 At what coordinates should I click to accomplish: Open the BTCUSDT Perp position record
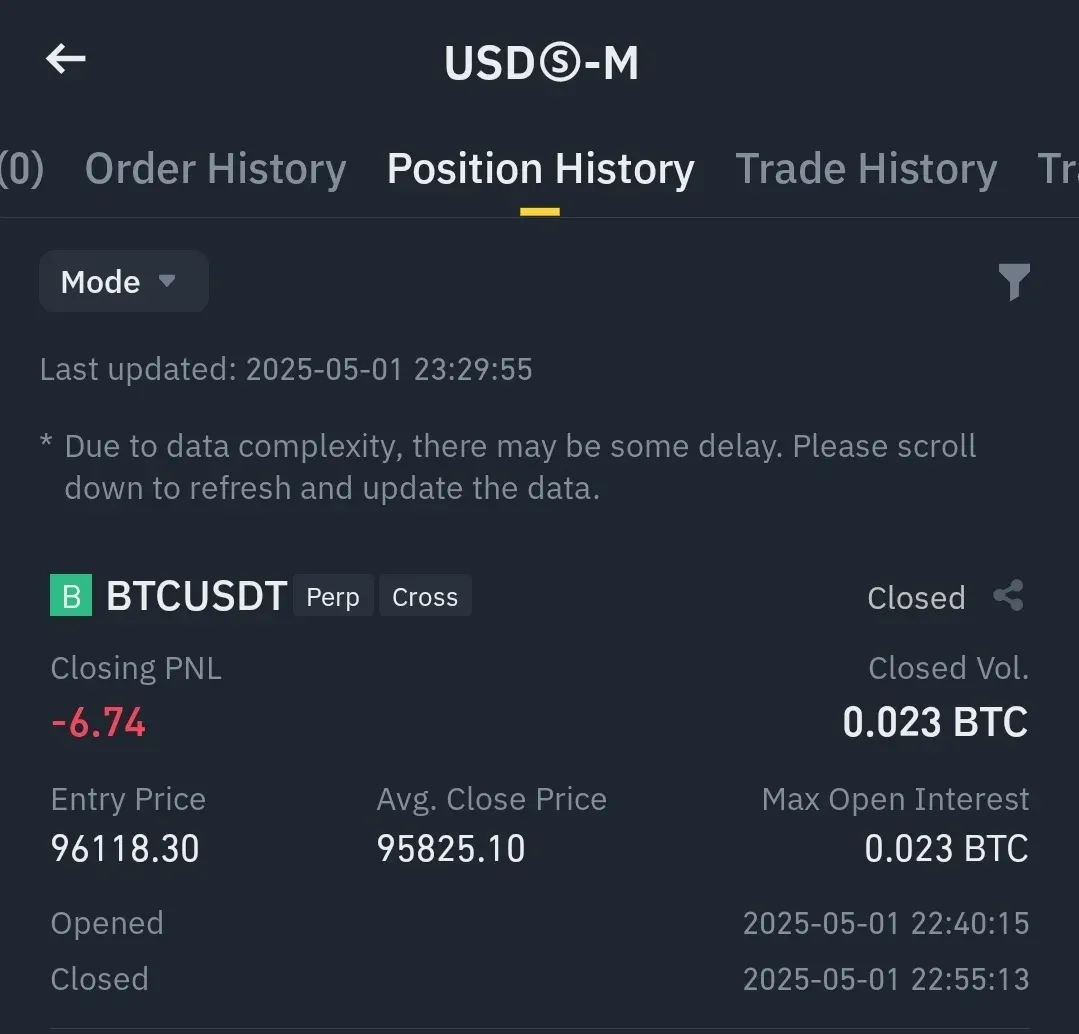click(x=197, y=597)
